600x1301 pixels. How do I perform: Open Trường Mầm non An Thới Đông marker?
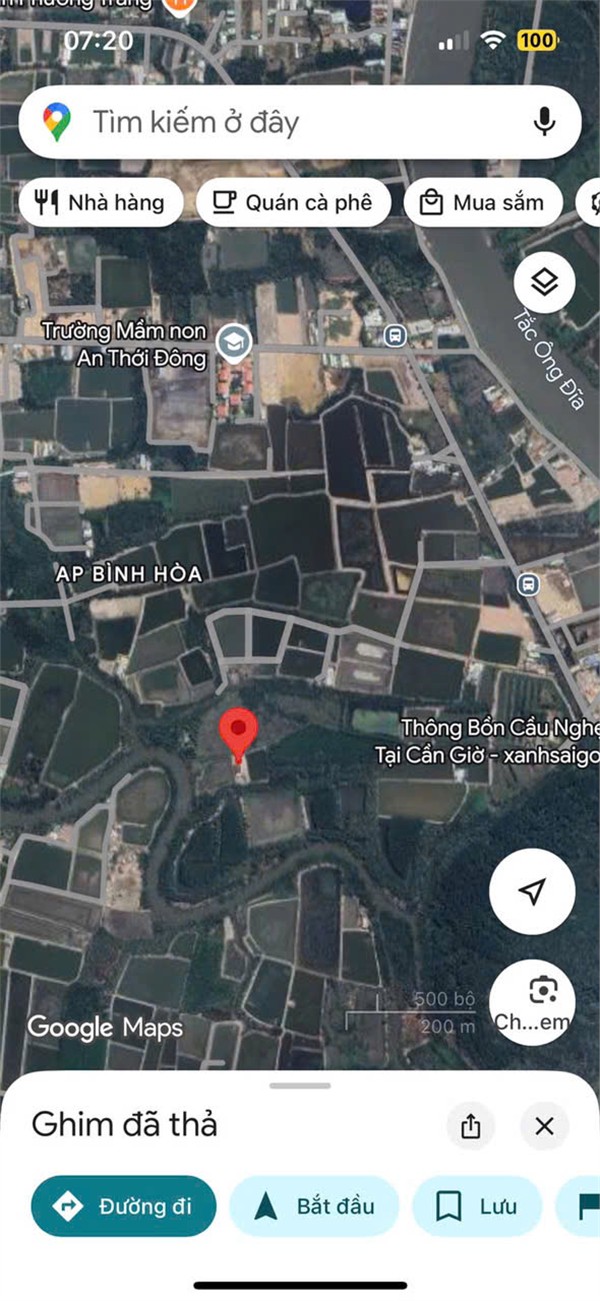point(234,340)
